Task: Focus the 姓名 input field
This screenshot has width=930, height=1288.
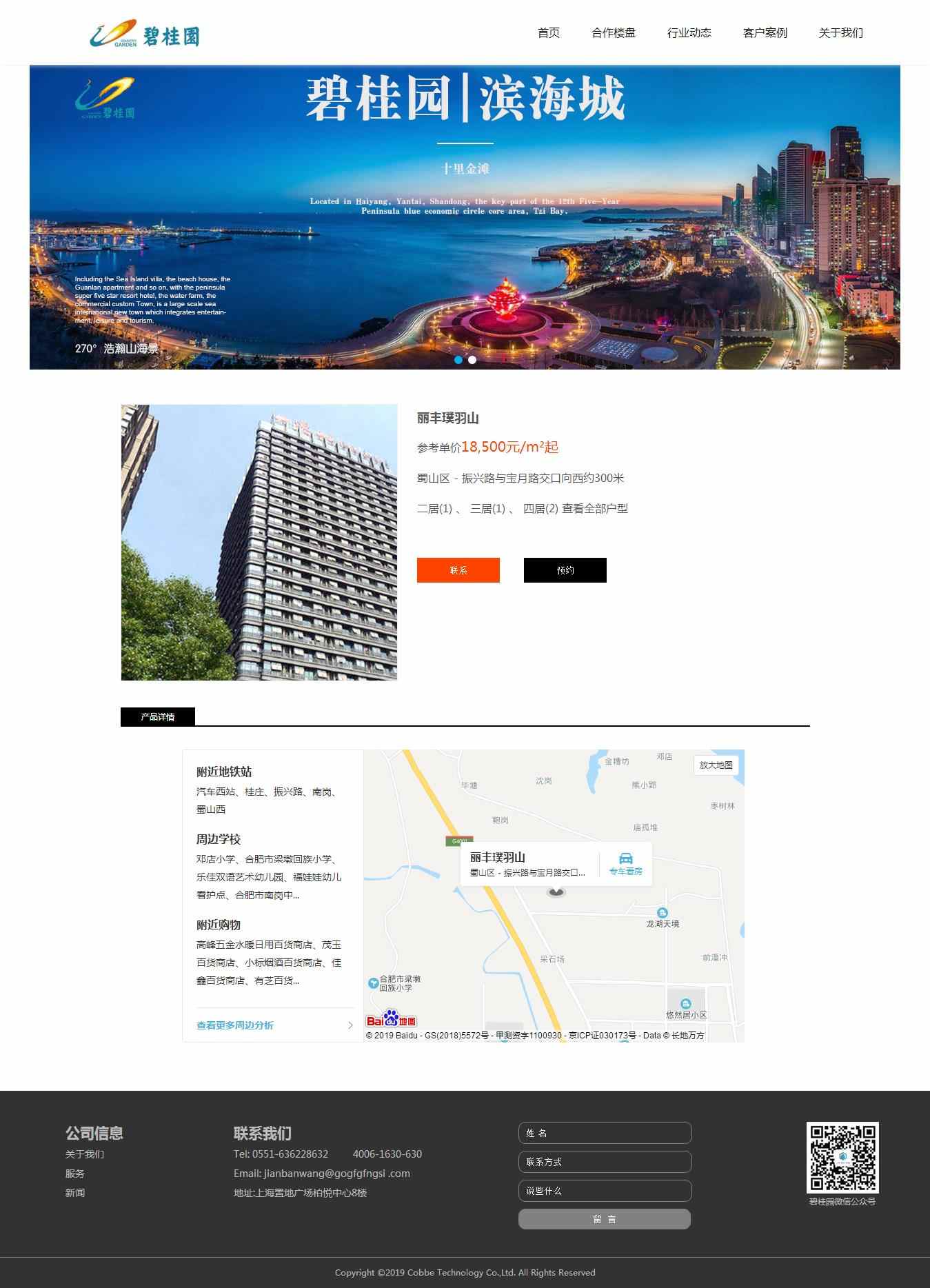Action: pos(605,1133)
